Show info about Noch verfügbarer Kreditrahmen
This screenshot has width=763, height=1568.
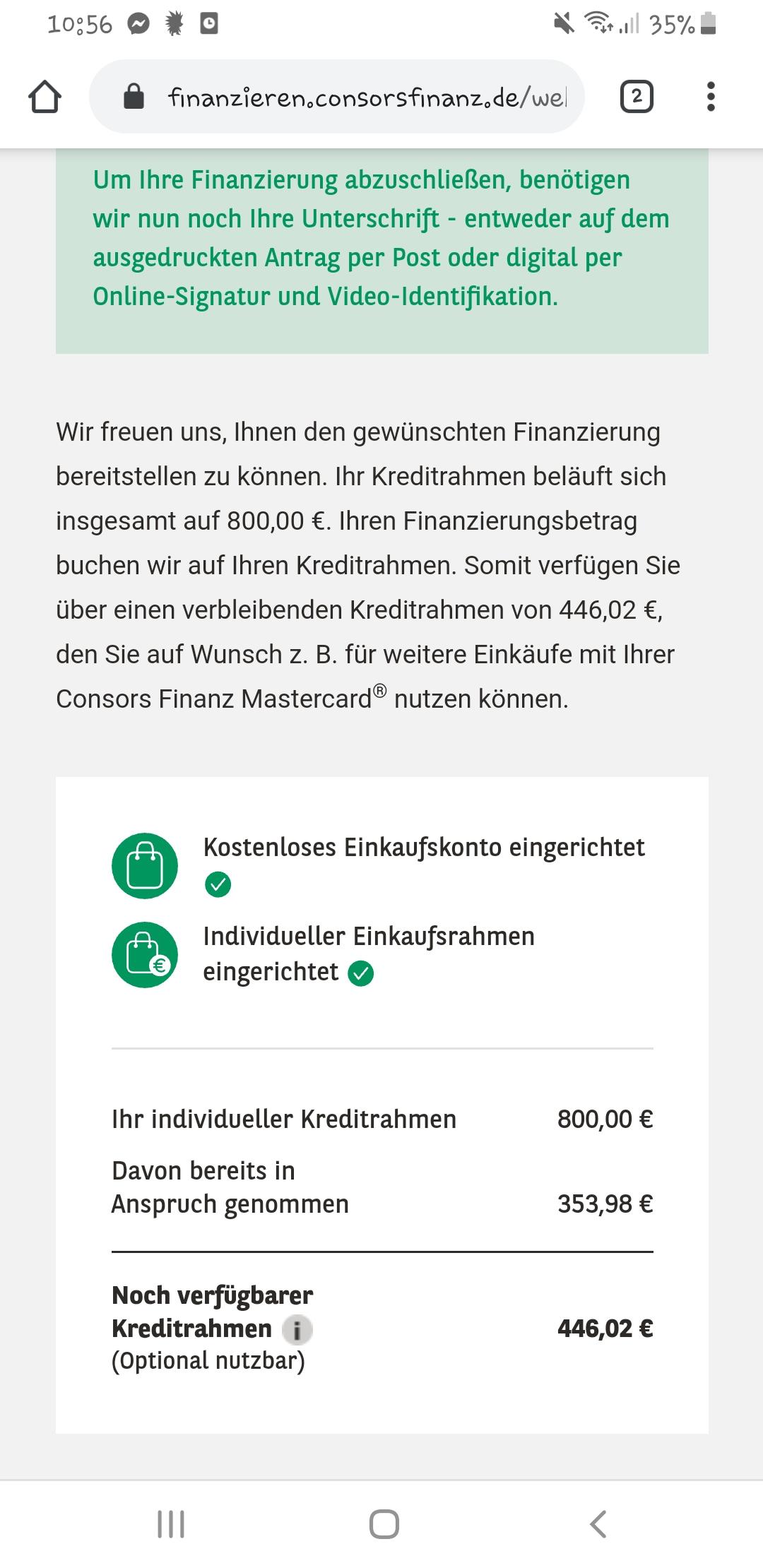pyautogui.click(x=297, y=1331)
